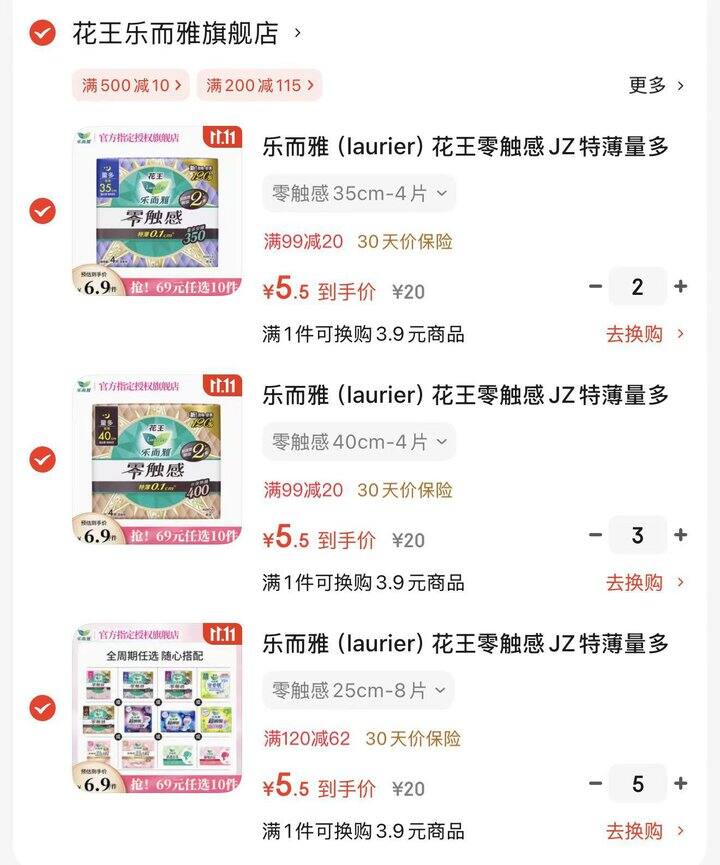Screen dimensions: 720x865
Task: Reduce quantity of the 40cm-4片 item
Action: click(596, 535)
